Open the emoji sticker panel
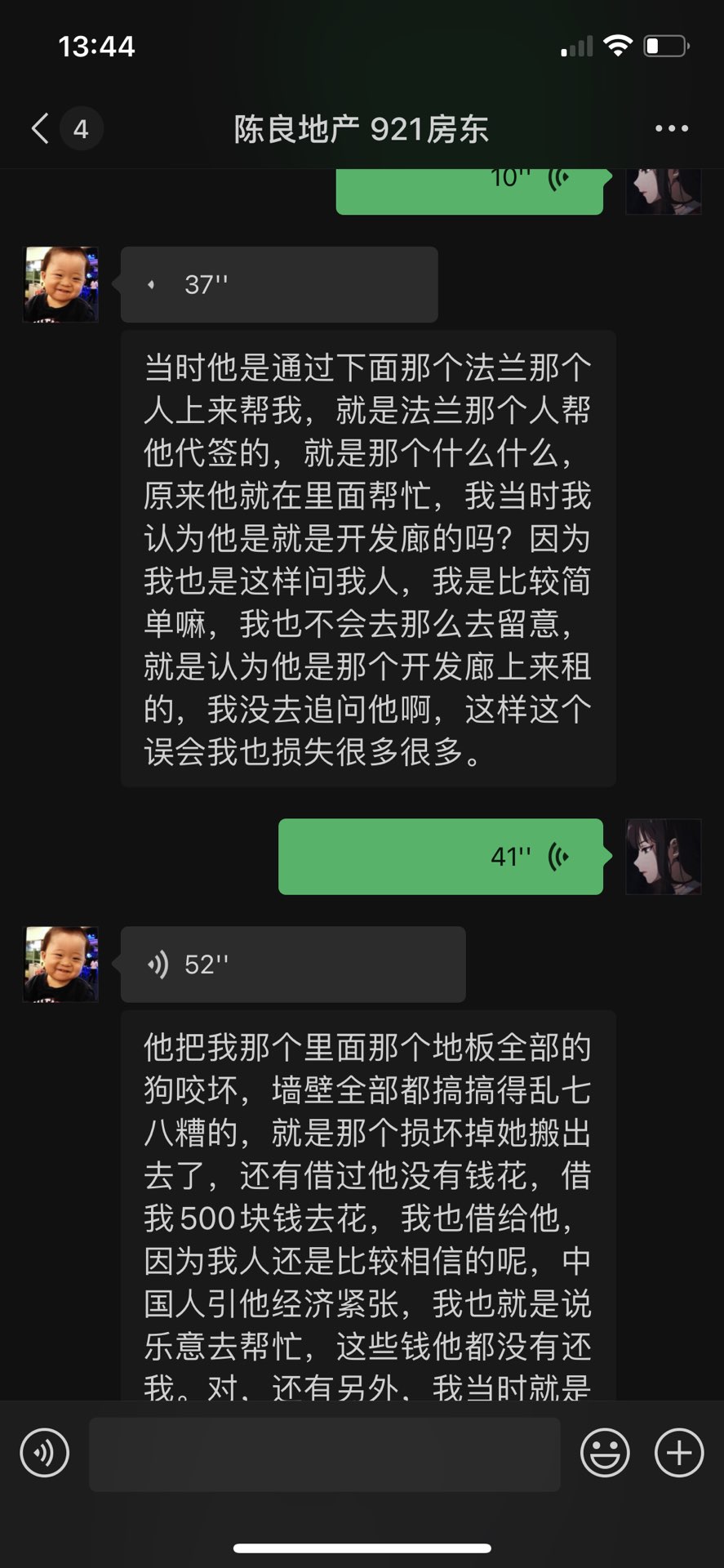Viewport: 724px width, 1568px height. tap(604, 1452)
